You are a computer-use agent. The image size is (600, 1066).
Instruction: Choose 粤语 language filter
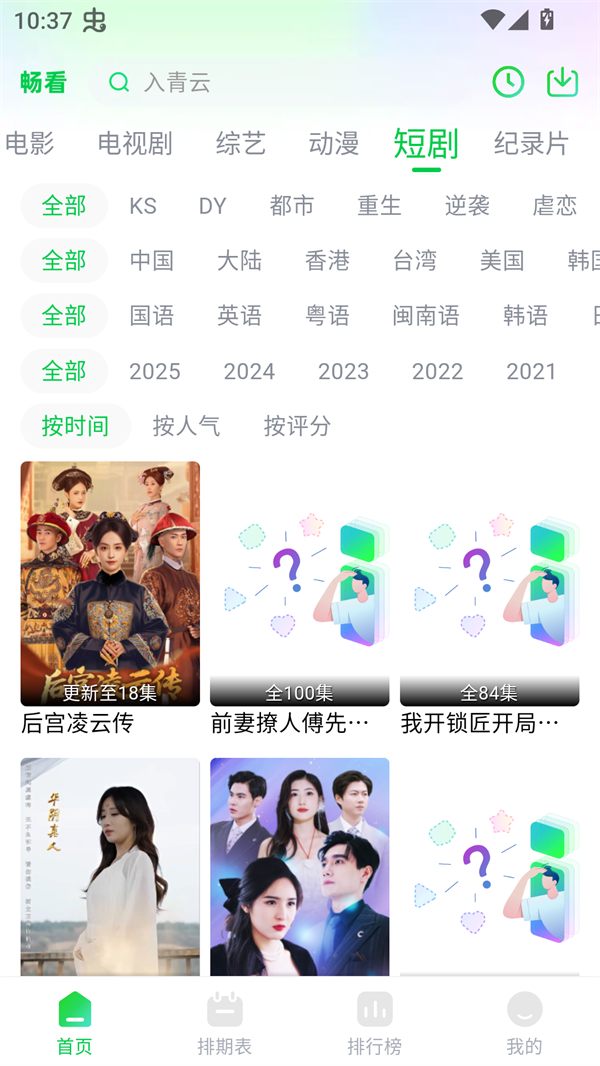click(x=328, y=316)
